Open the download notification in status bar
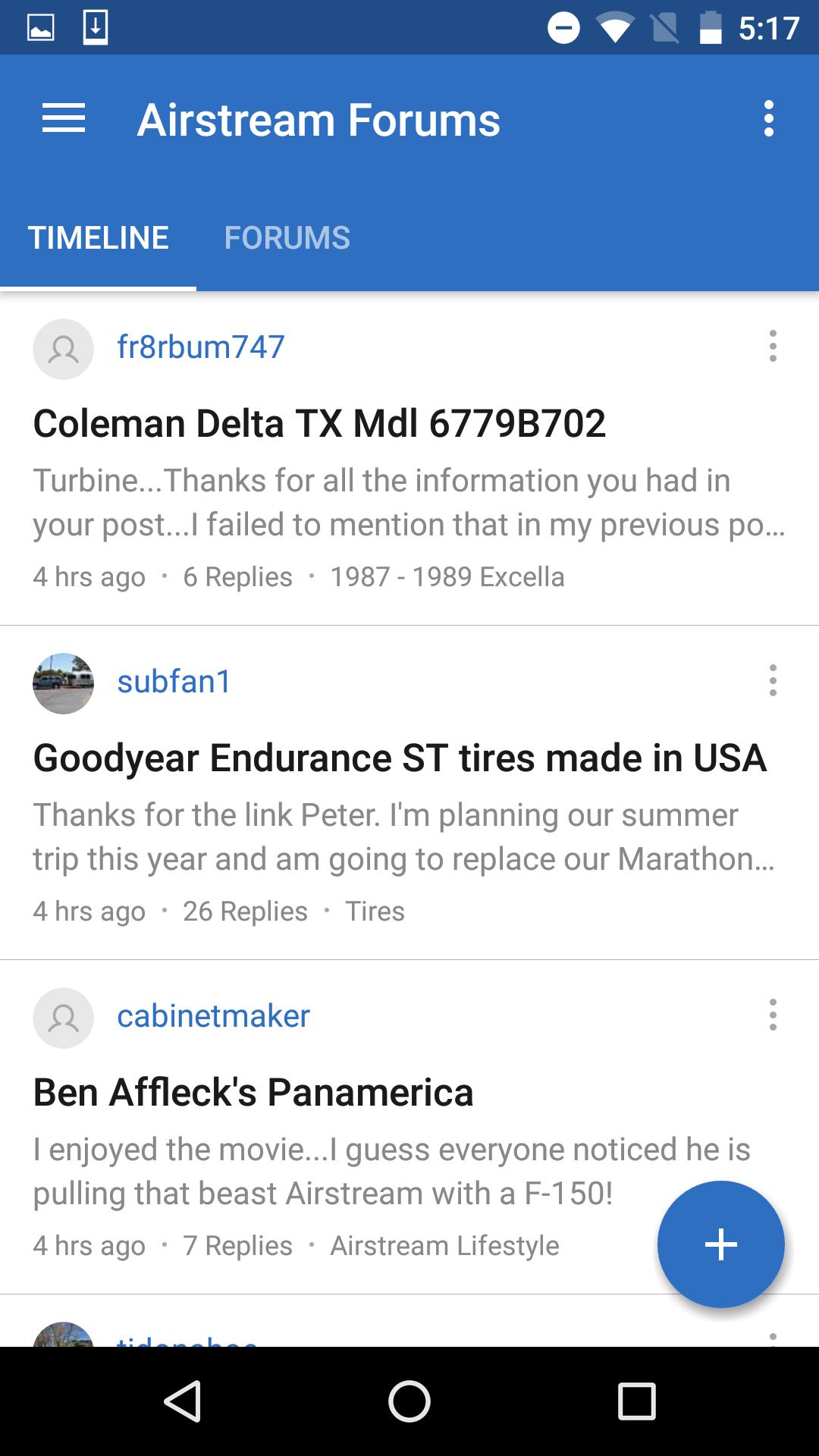Viewport: 819px width, 1456px height. coord(94,27)
